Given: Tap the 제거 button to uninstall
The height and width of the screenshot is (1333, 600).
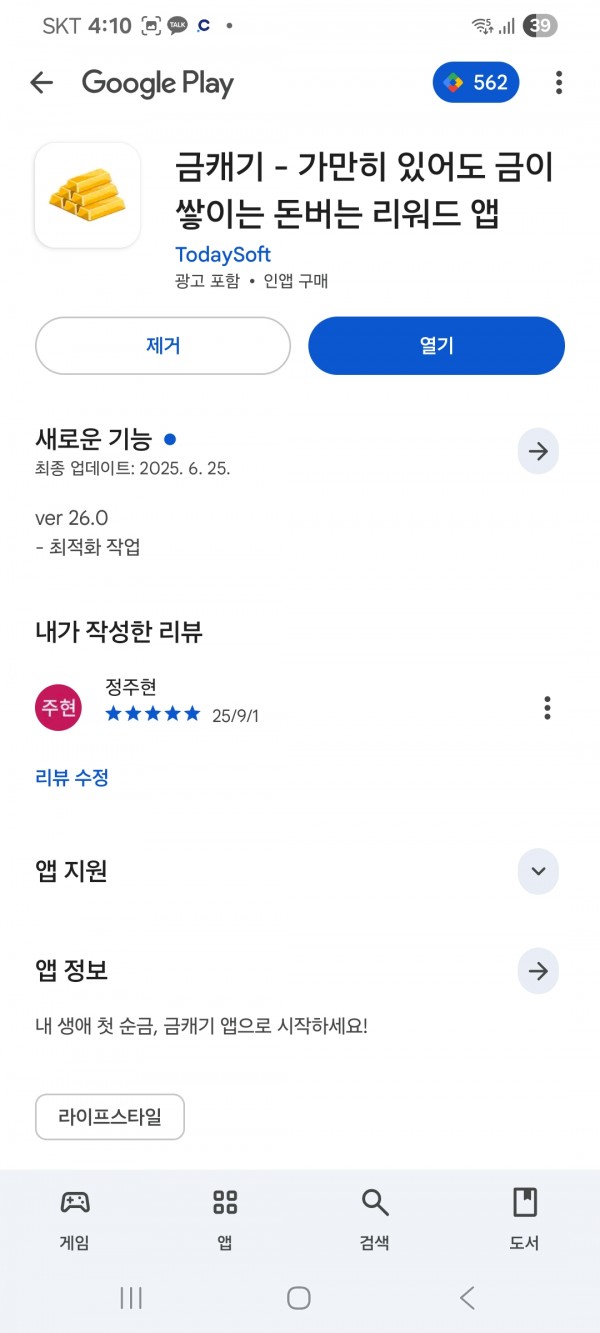Looking at the screenshot, I should pos(163,346).
